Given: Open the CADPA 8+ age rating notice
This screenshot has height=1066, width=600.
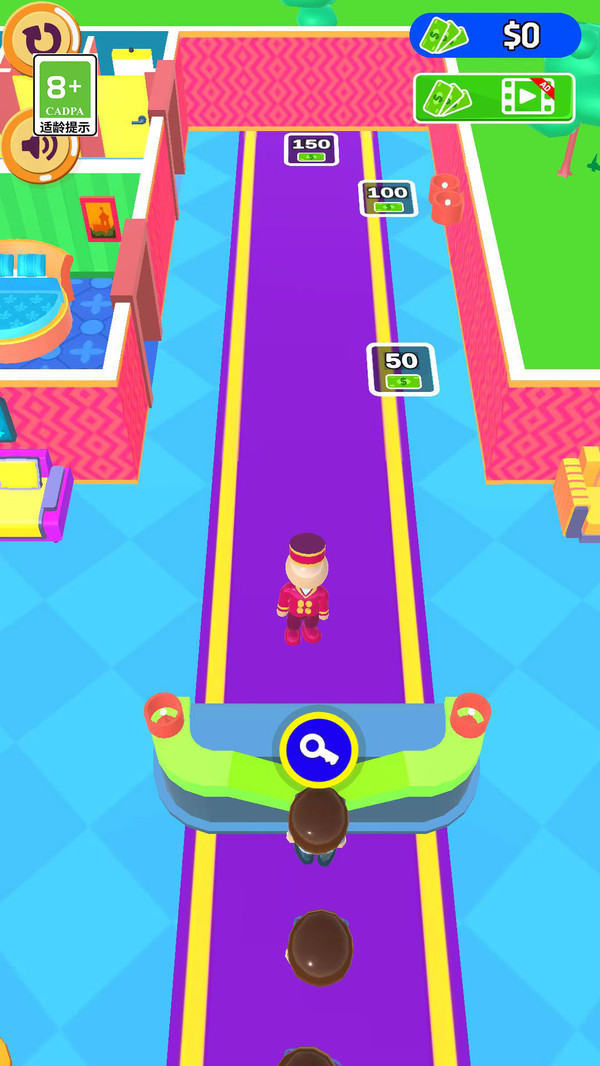Looking at the screenshot, I should (x=65, y=96).
